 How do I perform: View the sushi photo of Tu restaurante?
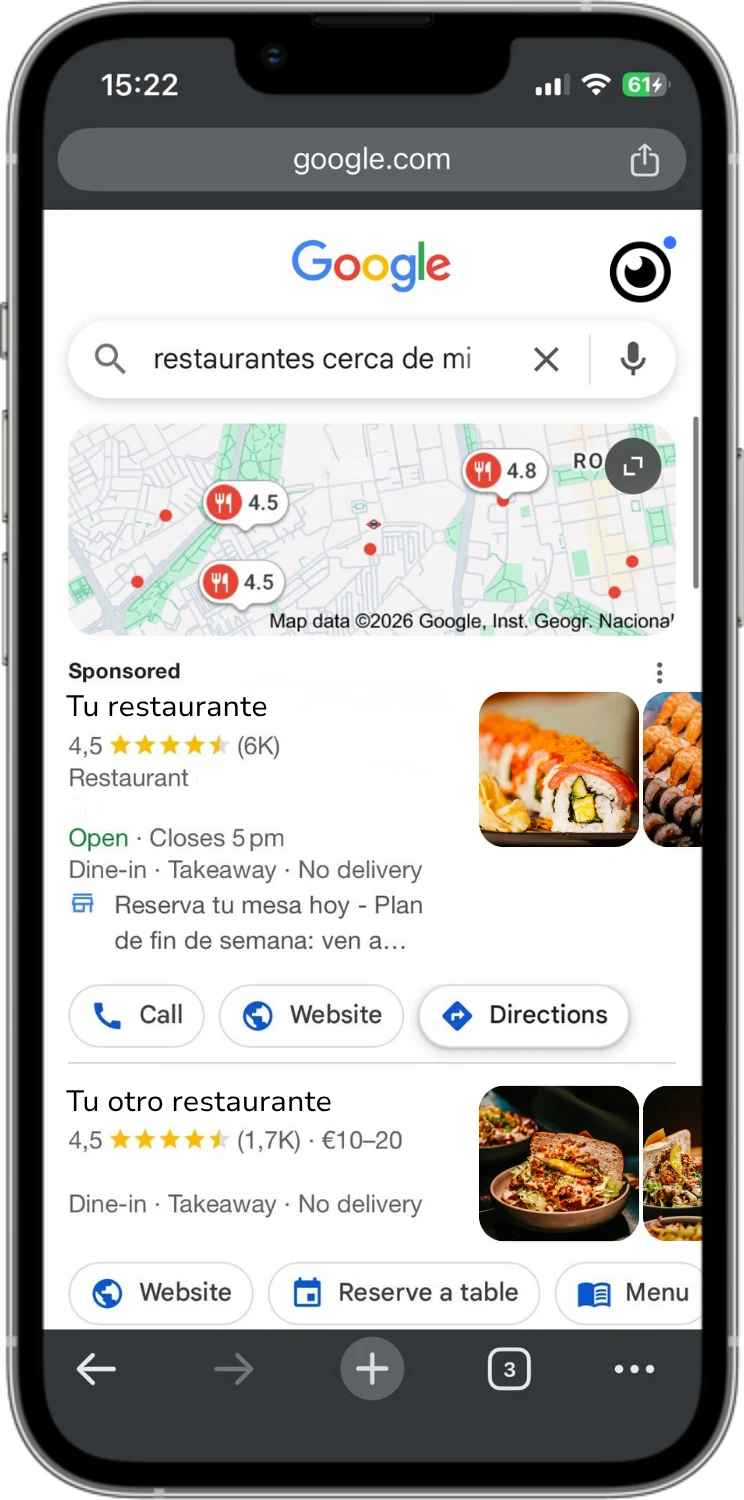tap(559, 769)
